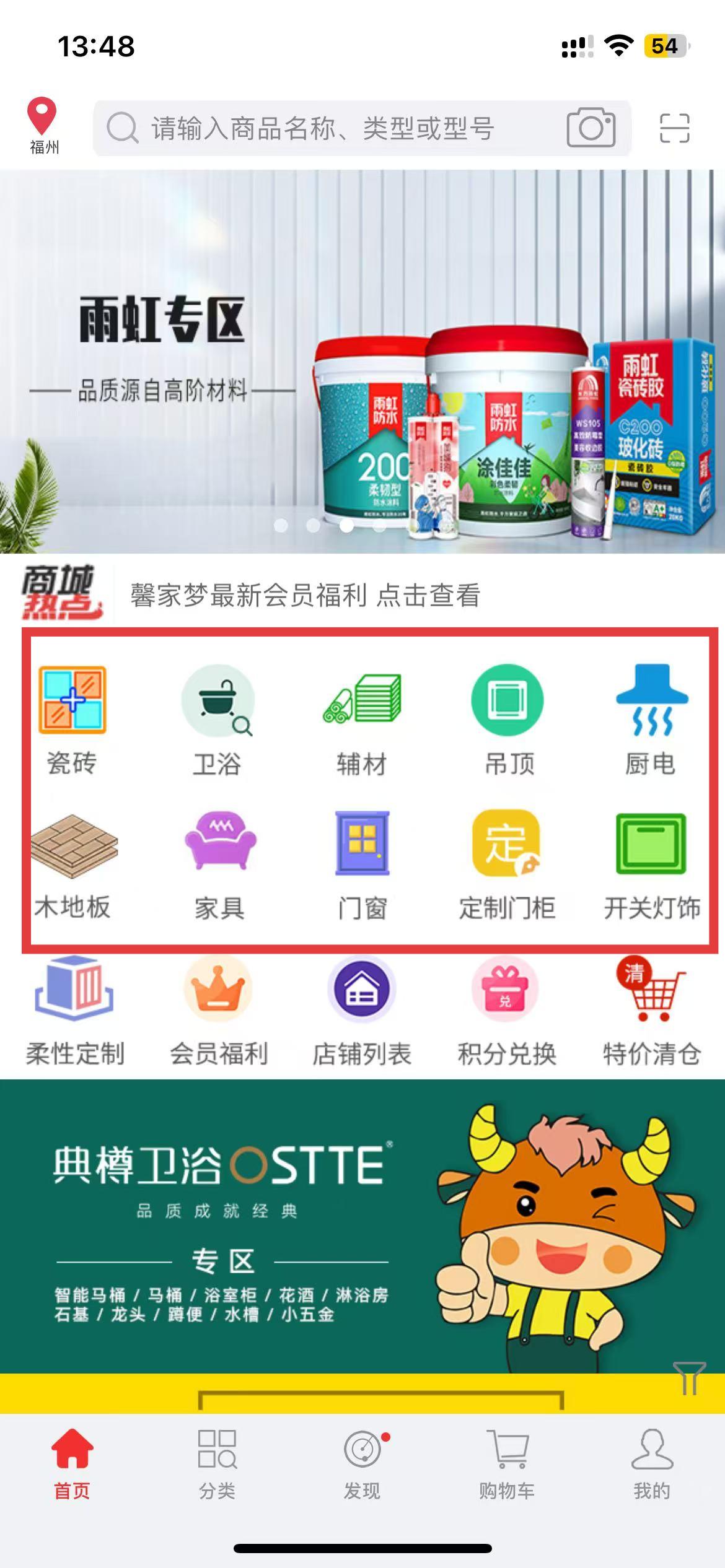The height and width of the screenshot is (1568, 725).
Task: Open the 福州 location selector
Action: [43, 126]
